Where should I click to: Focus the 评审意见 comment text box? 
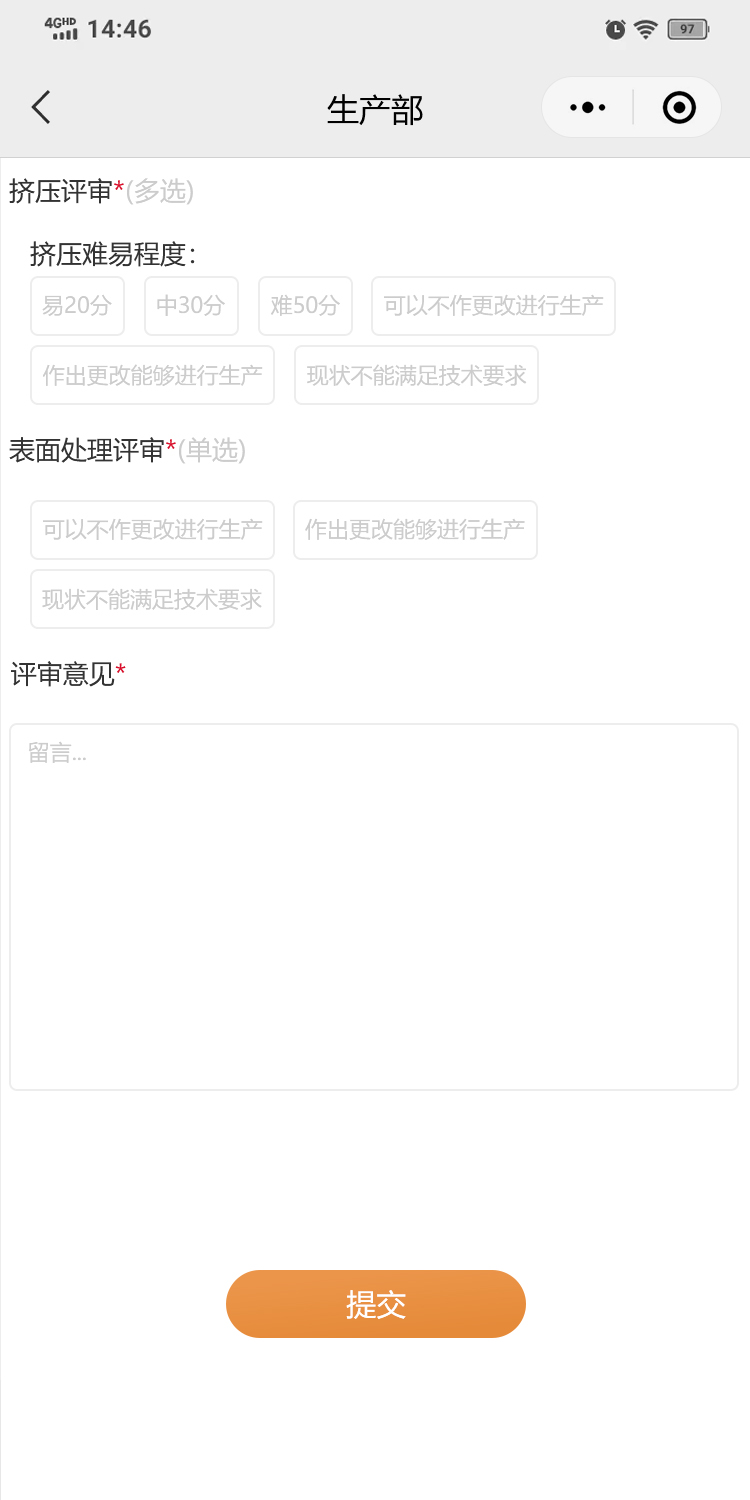click(374, 906)
